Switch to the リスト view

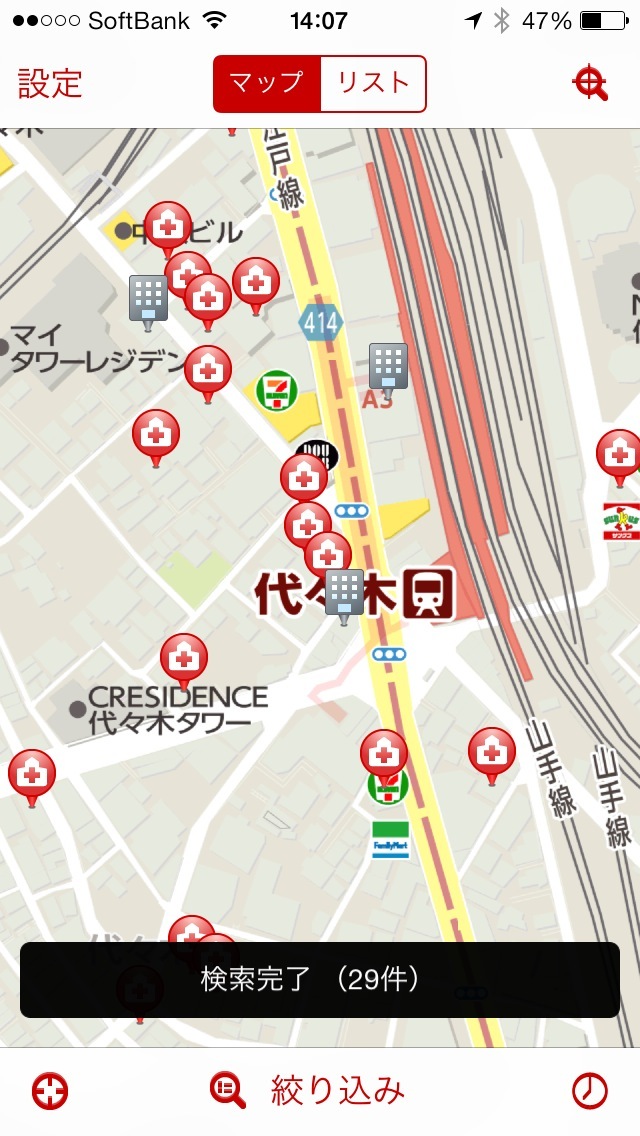[373, 84]
